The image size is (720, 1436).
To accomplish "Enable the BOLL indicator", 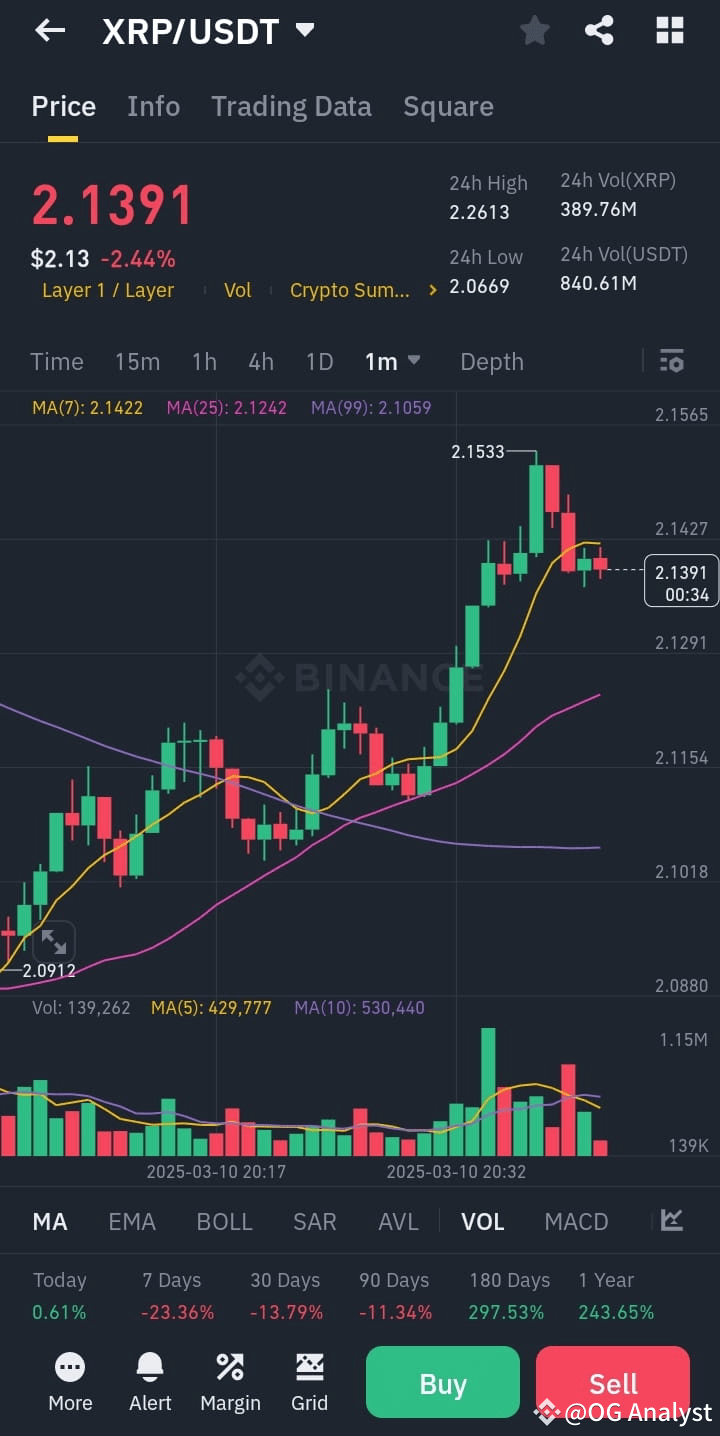I will point(224,1221).
